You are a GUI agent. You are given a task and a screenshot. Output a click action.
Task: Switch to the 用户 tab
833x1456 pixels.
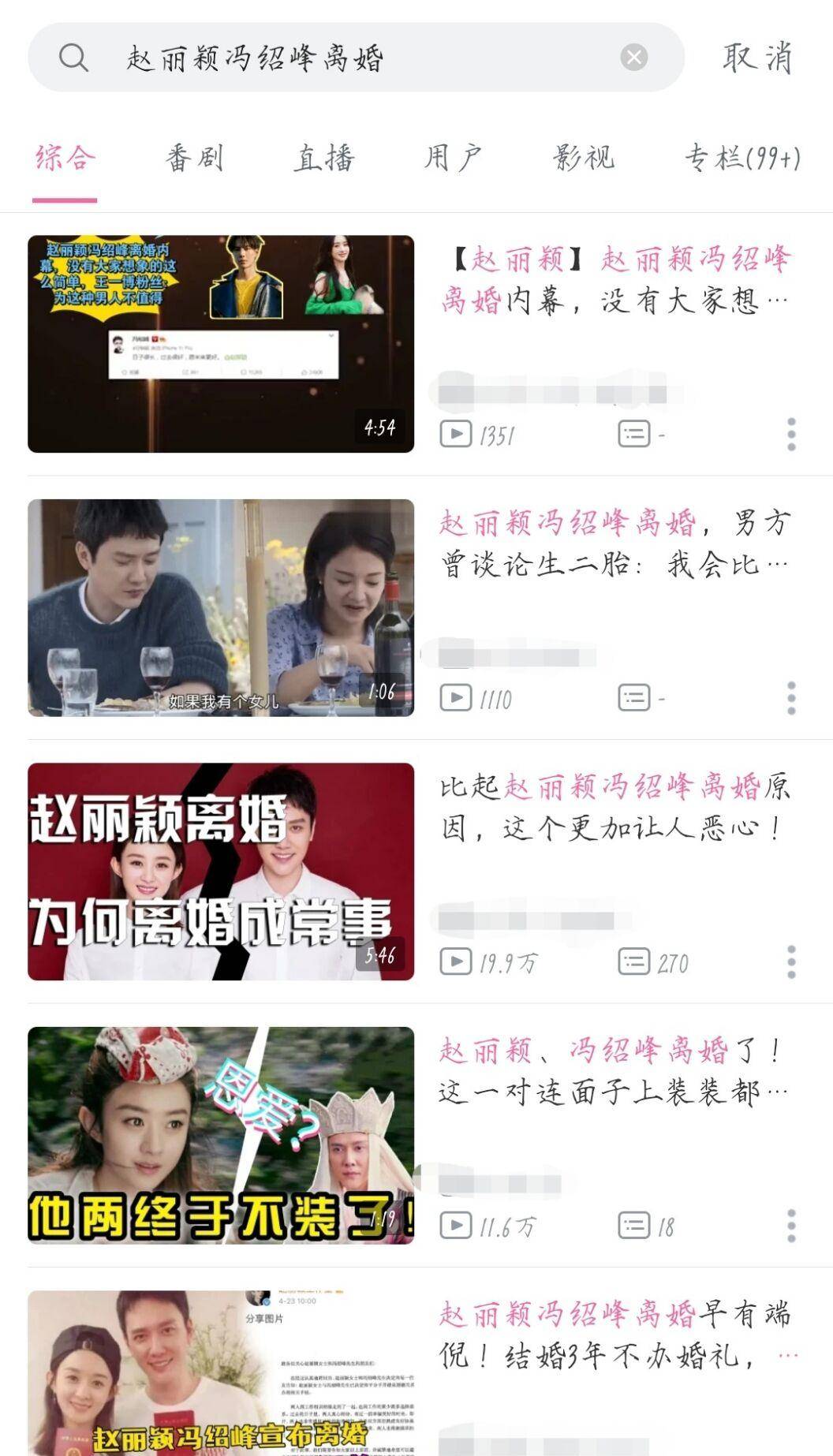click(x=453, y=158)
